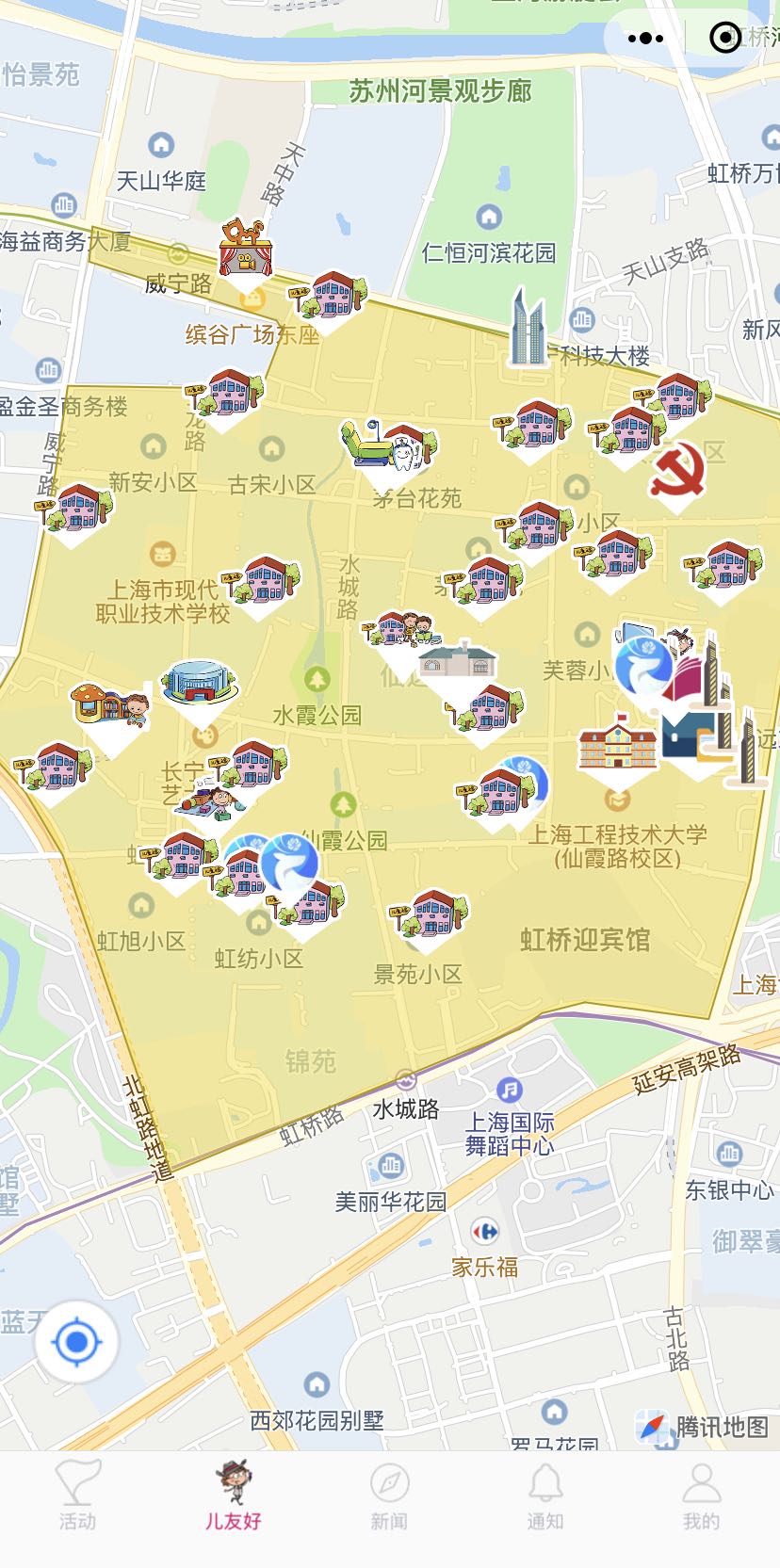Switch to the 活动 tab

point(77,1495)
